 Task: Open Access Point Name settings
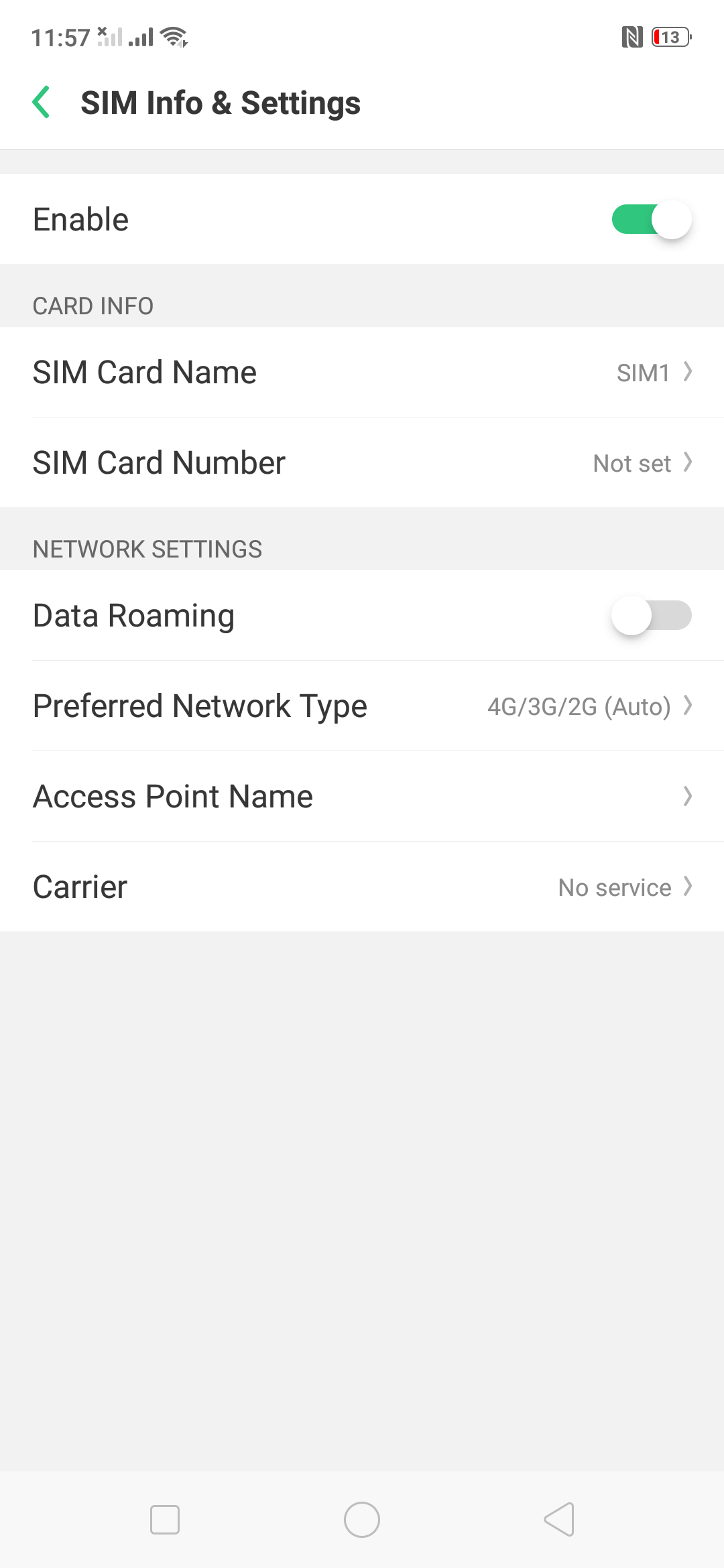(x=362, y=797)
